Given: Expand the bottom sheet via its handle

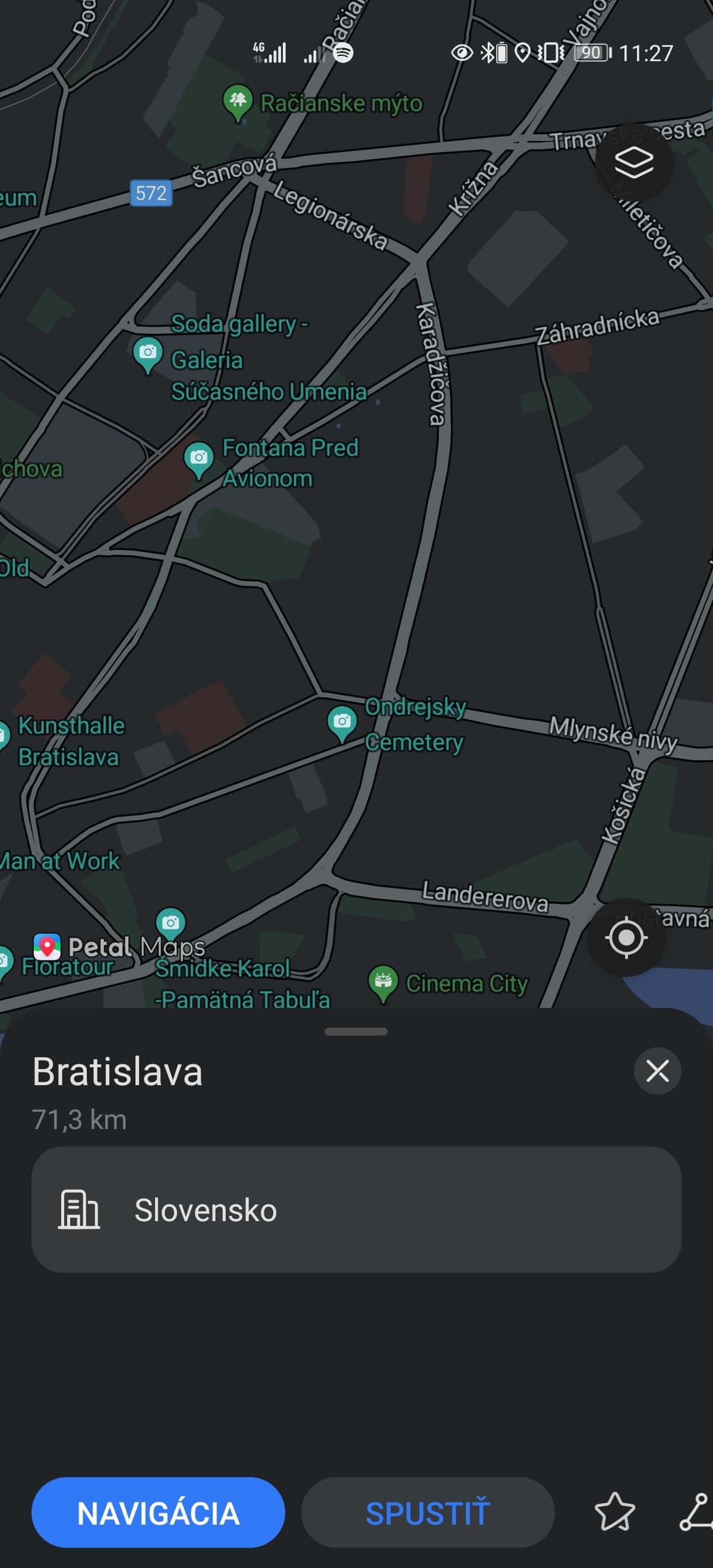Looking at the screenshot, I should pyautogui.click(x=355, y=1032).
